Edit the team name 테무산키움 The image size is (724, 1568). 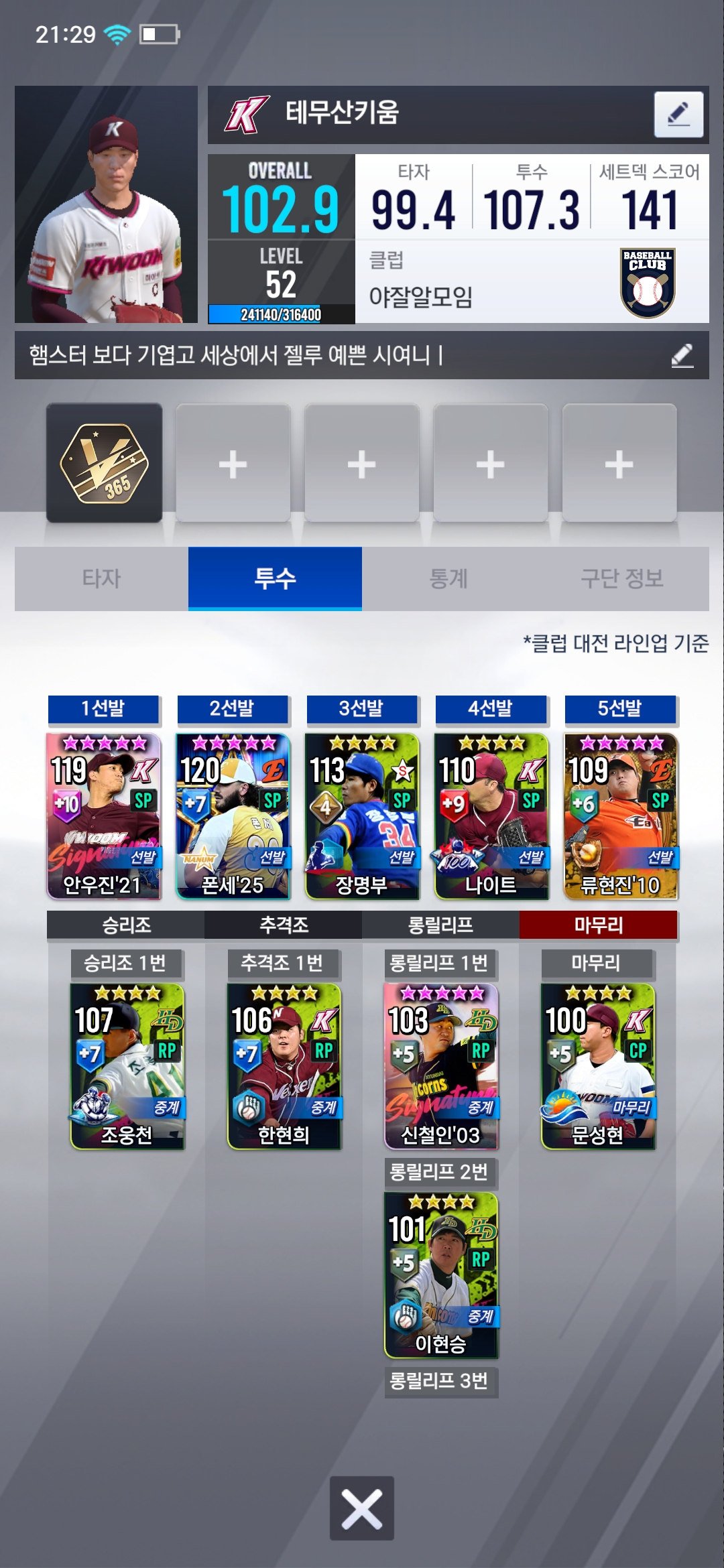[x=678, y=114]
